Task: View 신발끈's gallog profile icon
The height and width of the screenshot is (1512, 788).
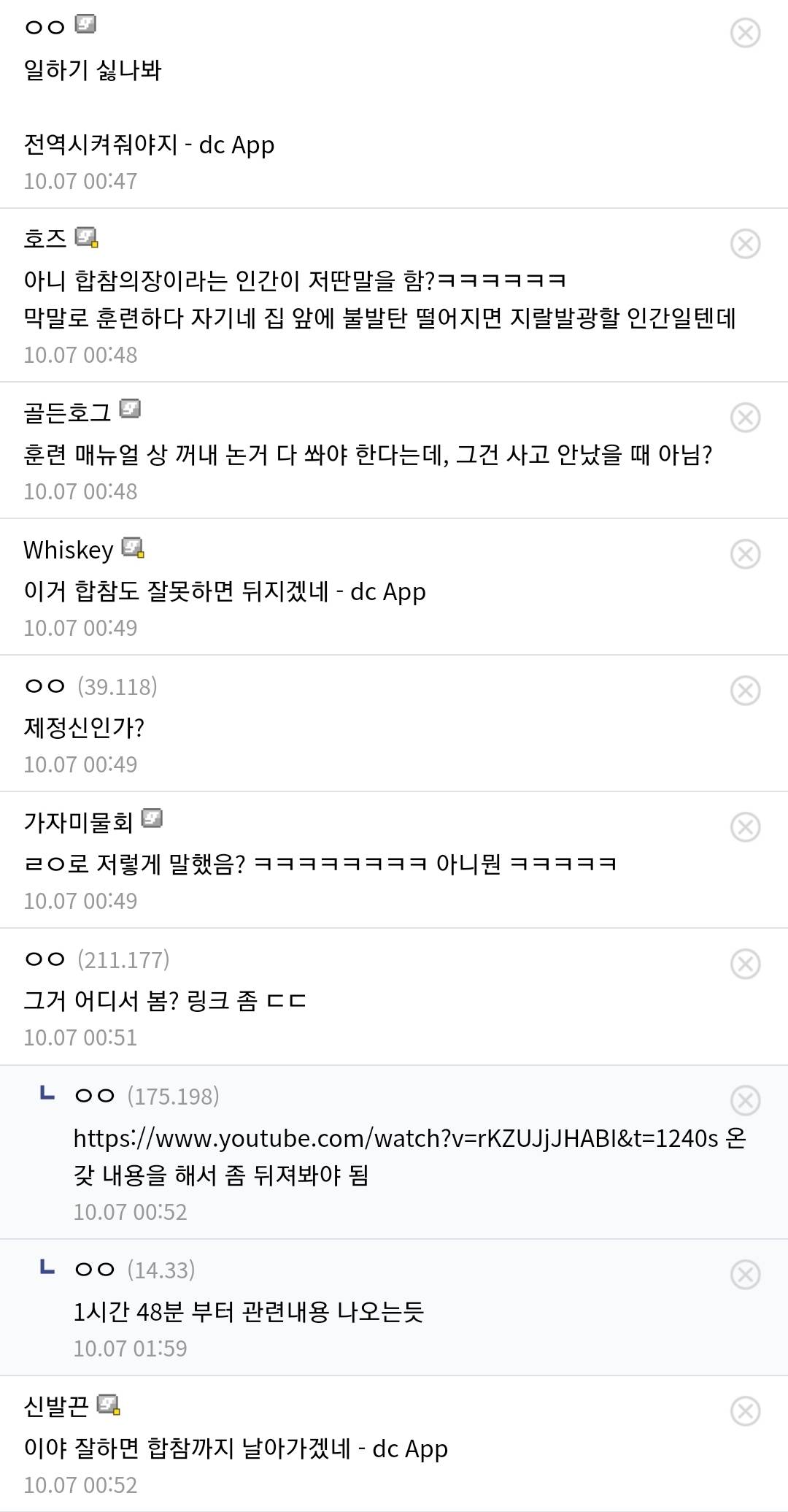Action: pyautogui.click(x=109, y=1405)
